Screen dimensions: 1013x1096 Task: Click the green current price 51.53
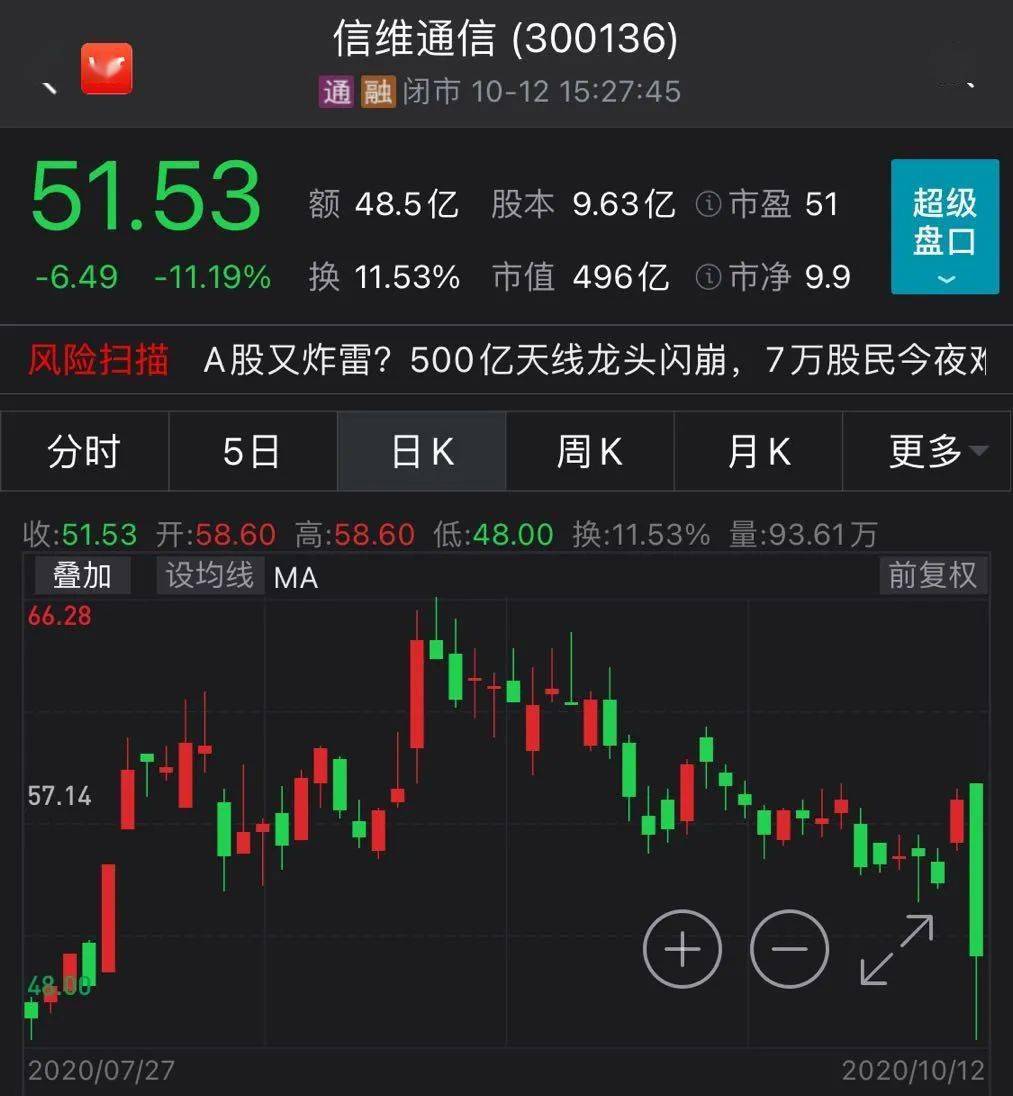pos(144,197)
